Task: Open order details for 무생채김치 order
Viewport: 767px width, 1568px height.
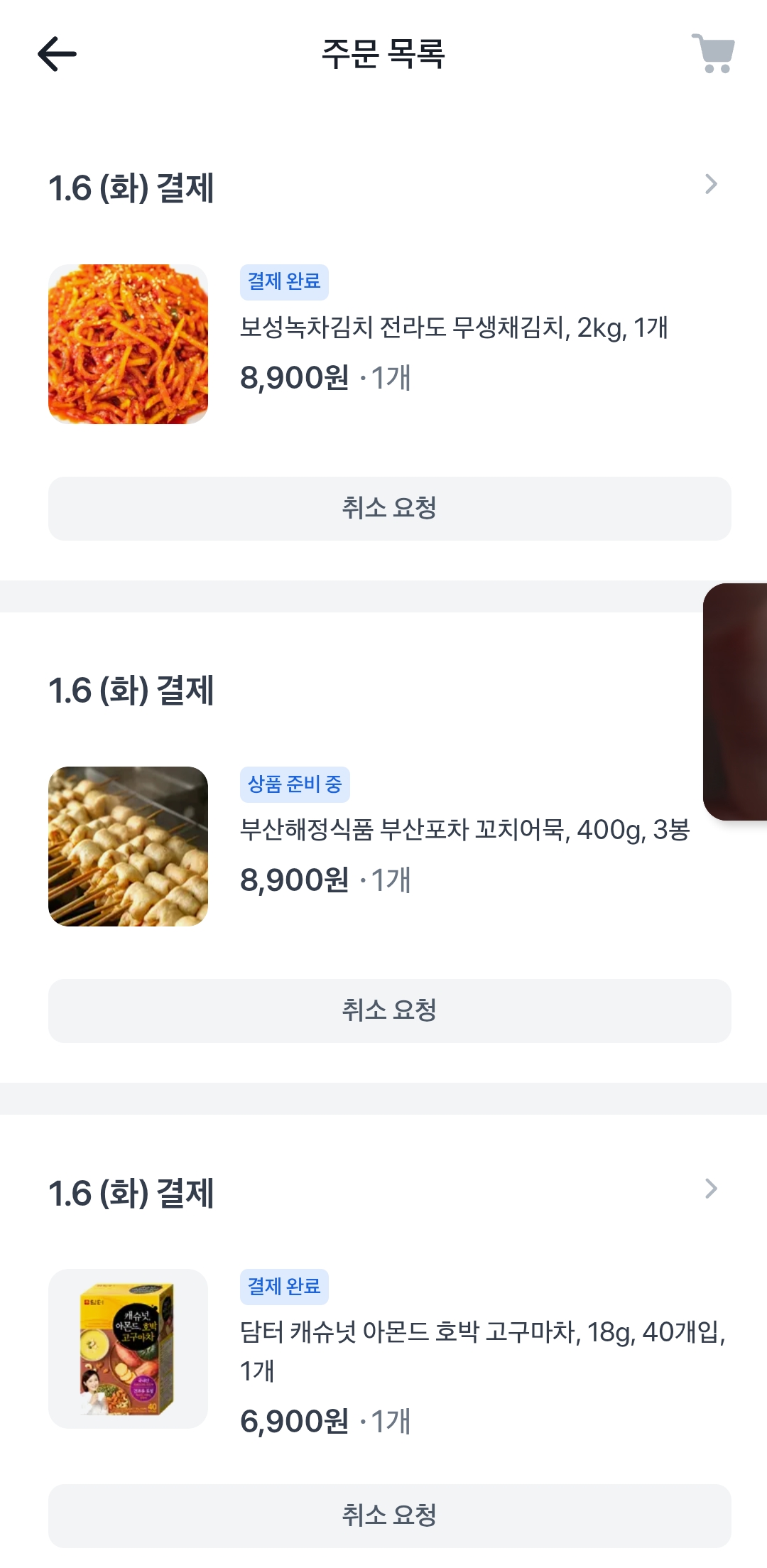Action: [x=710, y=185]
